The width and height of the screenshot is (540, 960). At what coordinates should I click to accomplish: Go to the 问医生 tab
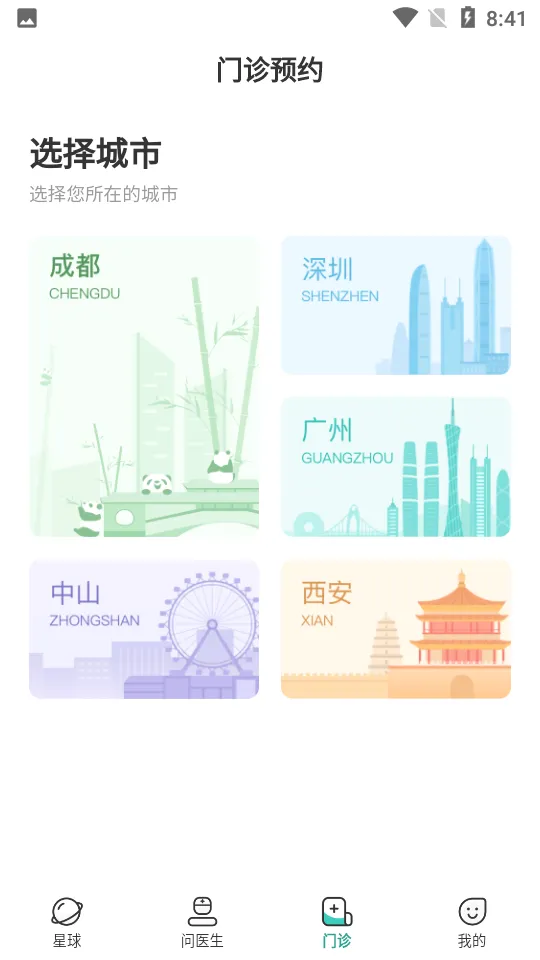click(x=202, y=923)
